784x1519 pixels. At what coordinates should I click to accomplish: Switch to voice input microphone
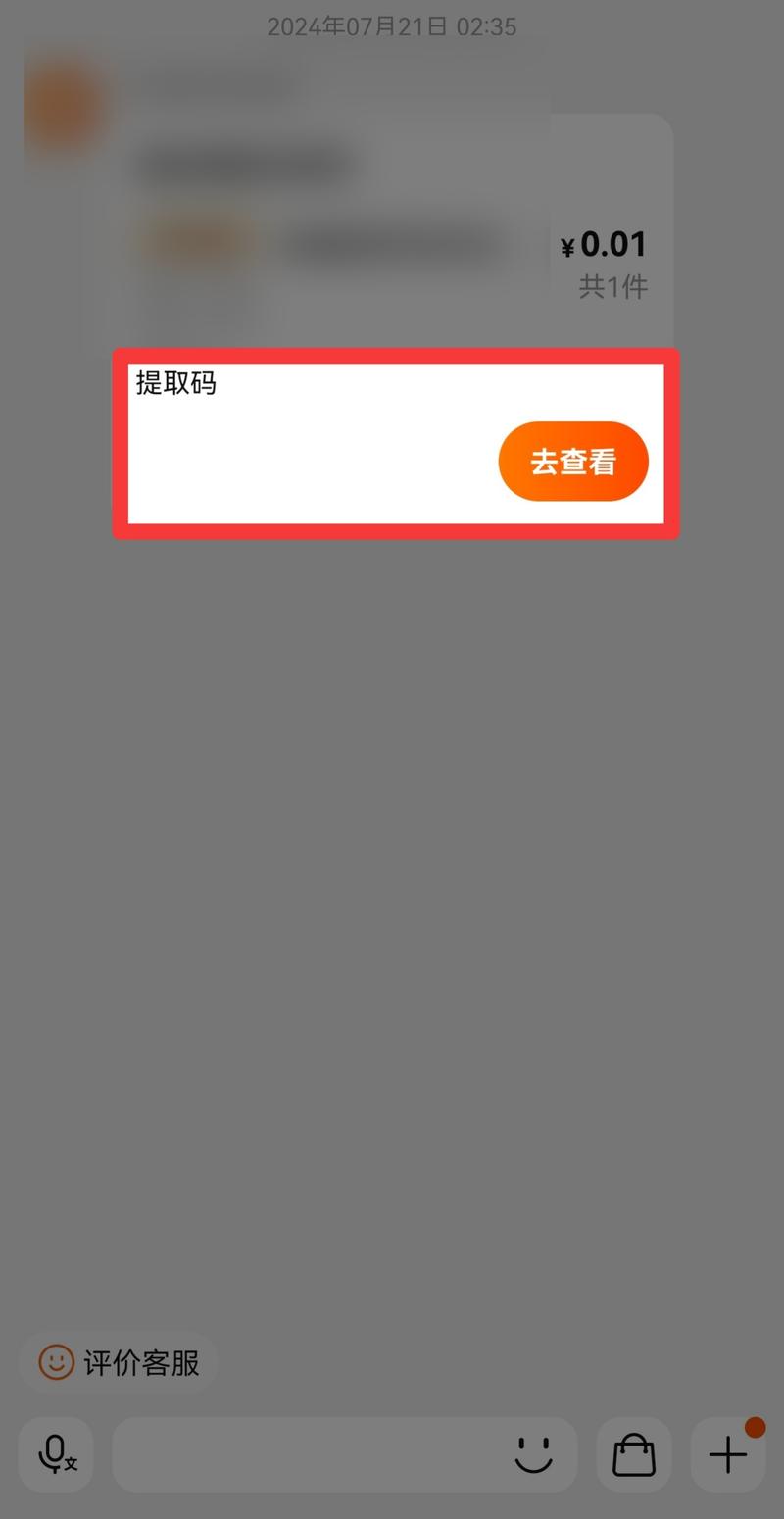(x=56, y=1454)
